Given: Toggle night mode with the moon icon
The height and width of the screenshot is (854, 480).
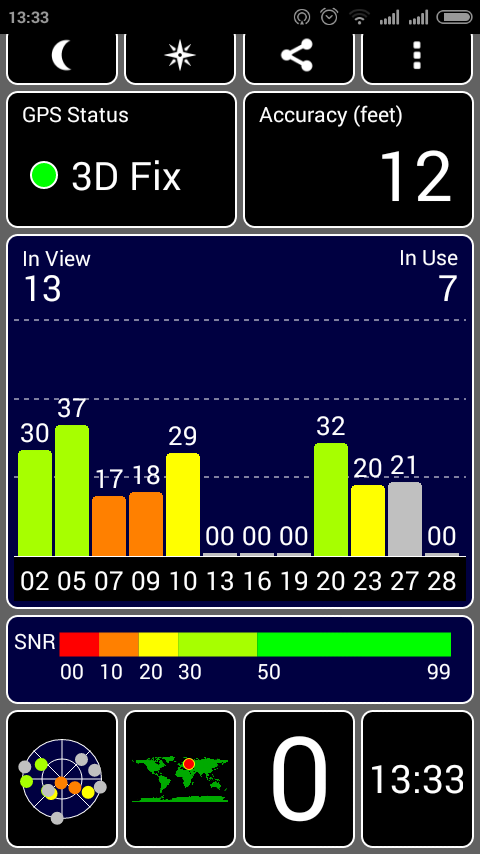Looking at the screenshot, I should 62,56.
